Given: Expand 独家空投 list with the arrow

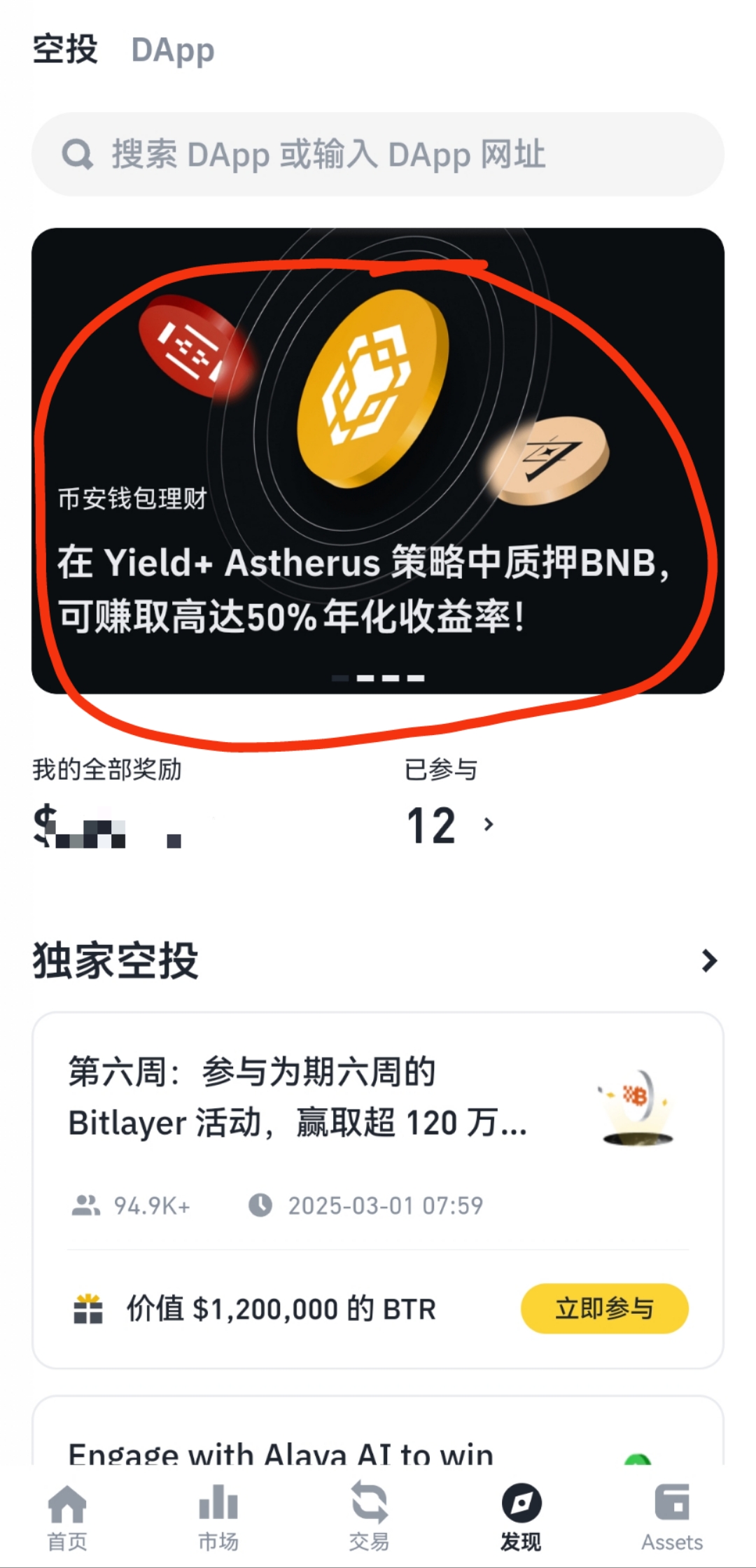Looking at the screenshot, I should point(708,960).
